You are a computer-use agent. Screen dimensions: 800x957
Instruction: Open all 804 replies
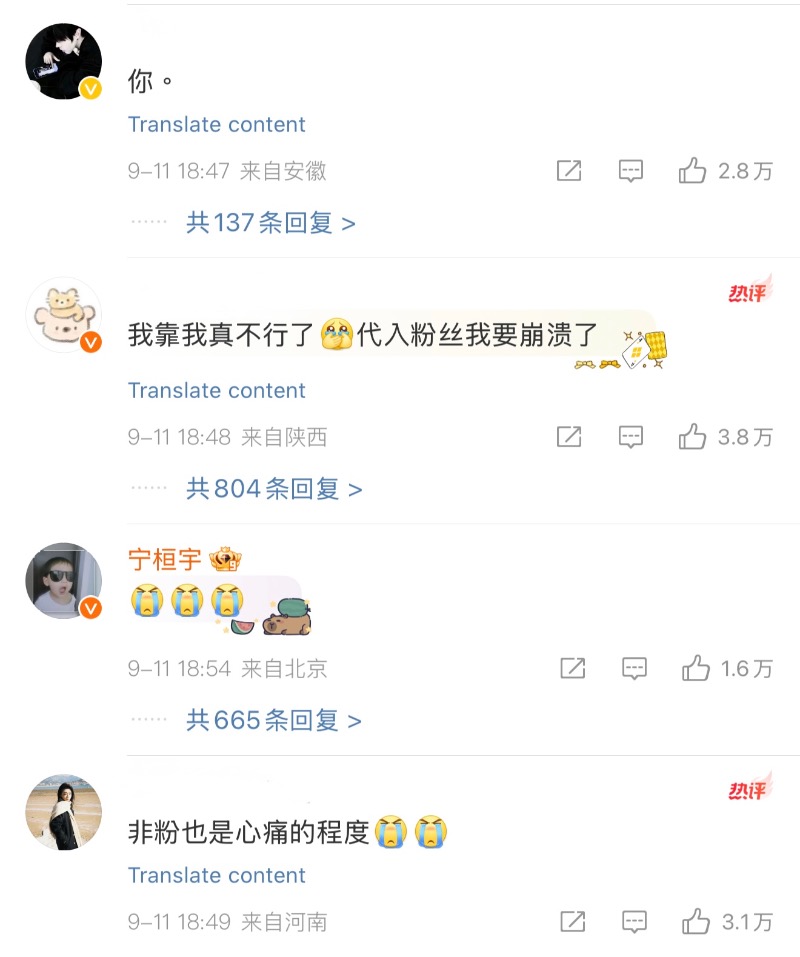(x=273, y=489)
